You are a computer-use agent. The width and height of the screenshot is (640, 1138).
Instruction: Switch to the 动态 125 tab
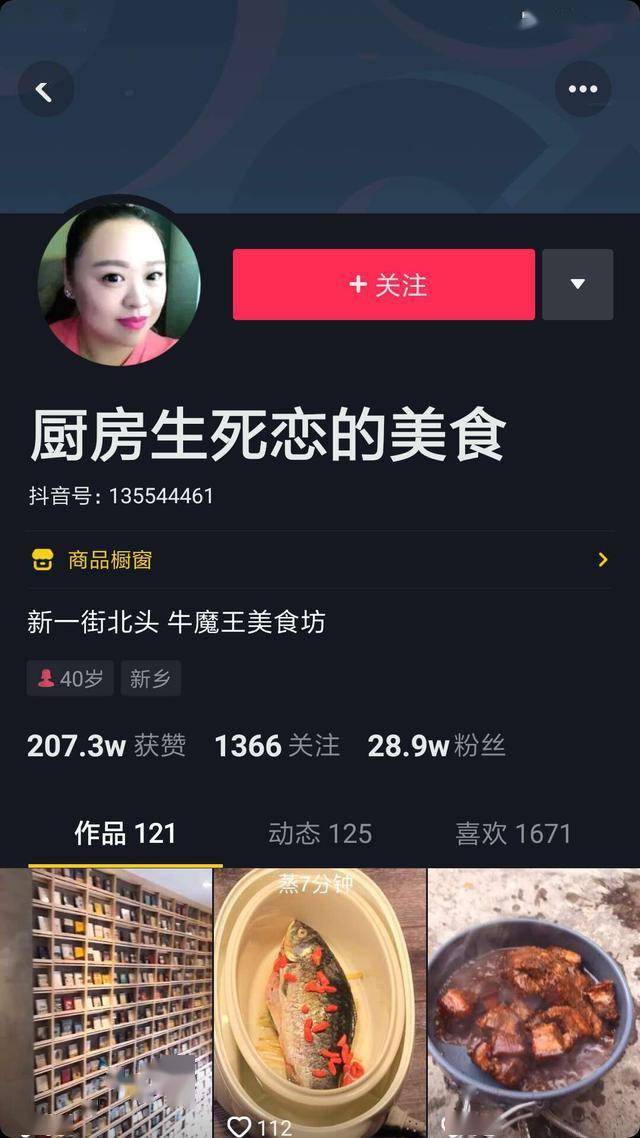320,834
